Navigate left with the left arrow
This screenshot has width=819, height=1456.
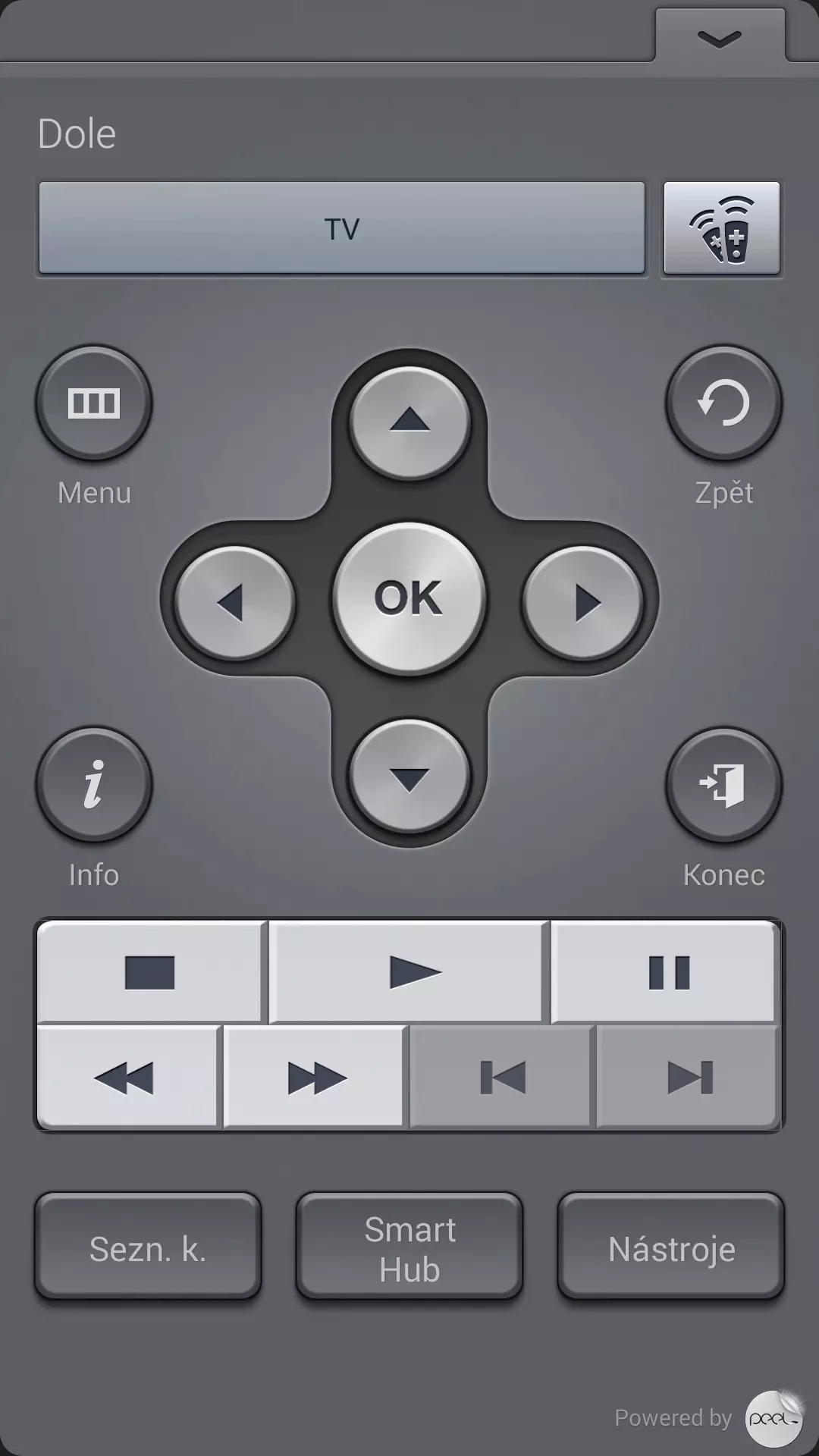click(x=234, y=602)
